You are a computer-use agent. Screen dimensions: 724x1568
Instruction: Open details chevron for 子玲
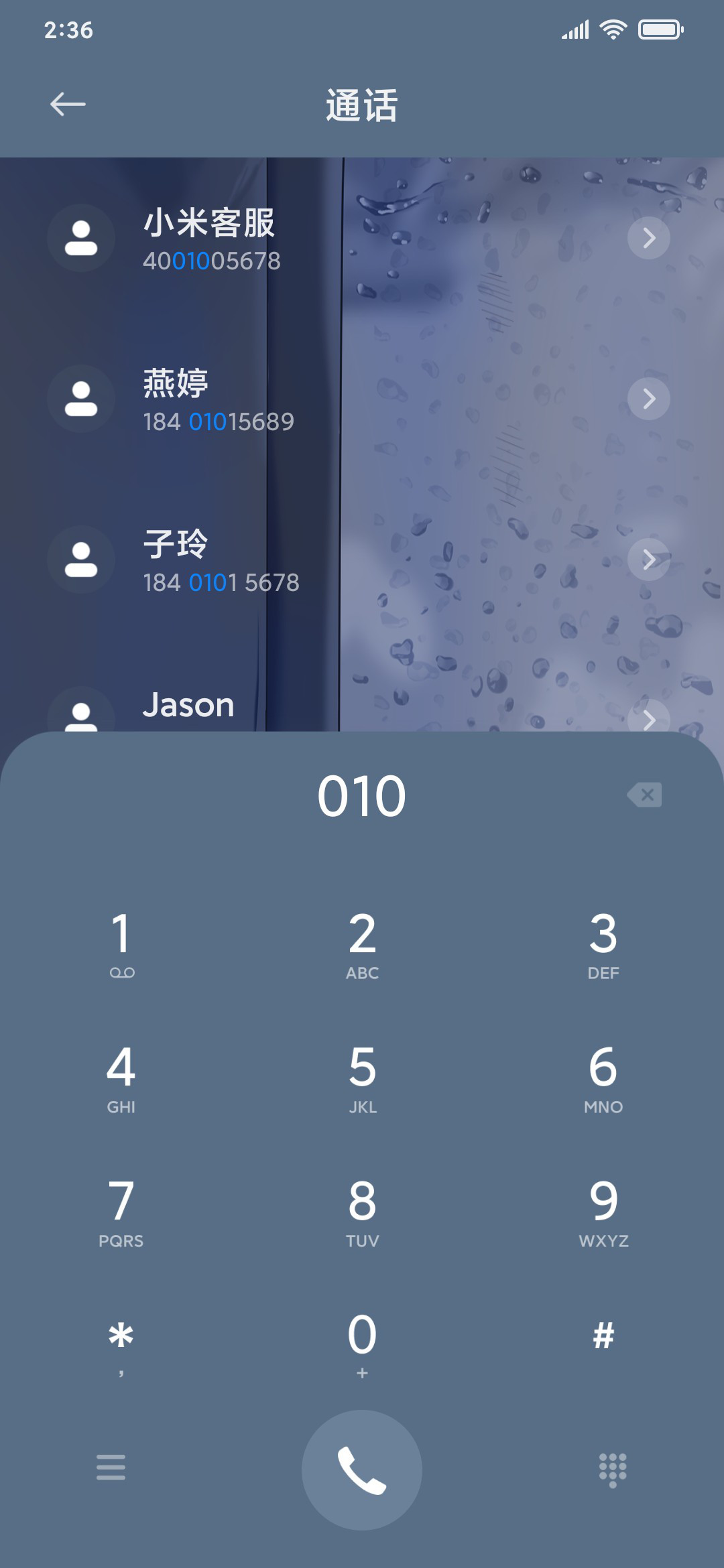pyautogui.click(x=648, y=560)
